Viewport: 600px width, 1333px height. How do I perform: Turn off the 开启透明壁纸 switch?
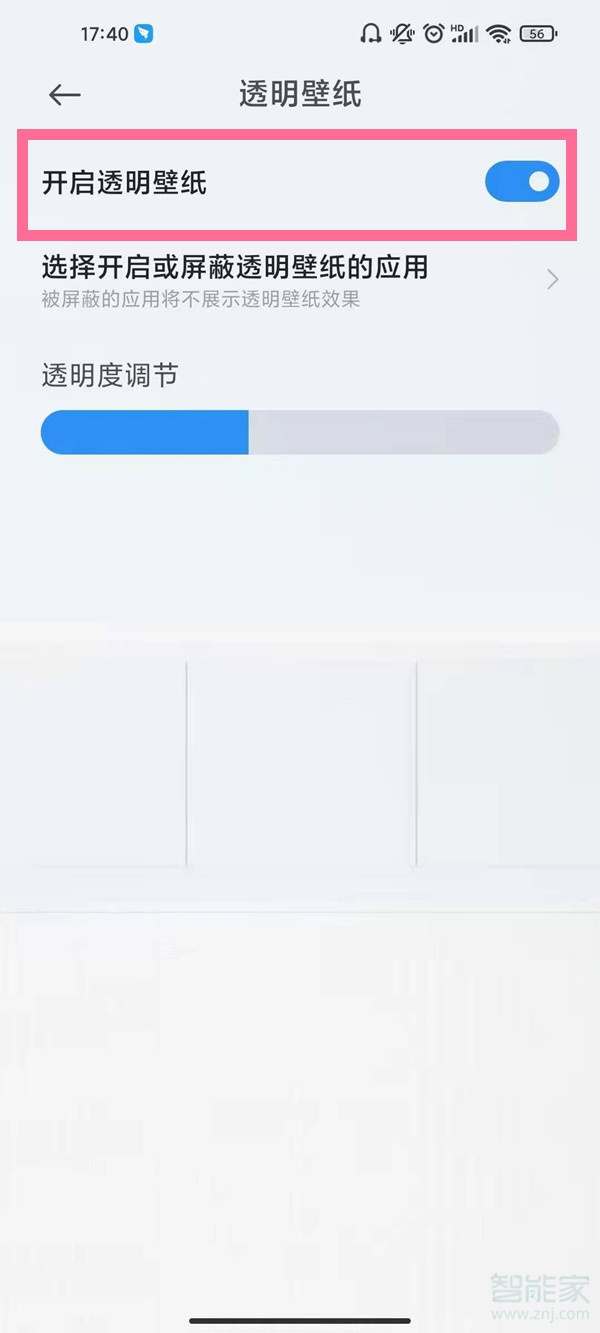[x=522, y=181]
